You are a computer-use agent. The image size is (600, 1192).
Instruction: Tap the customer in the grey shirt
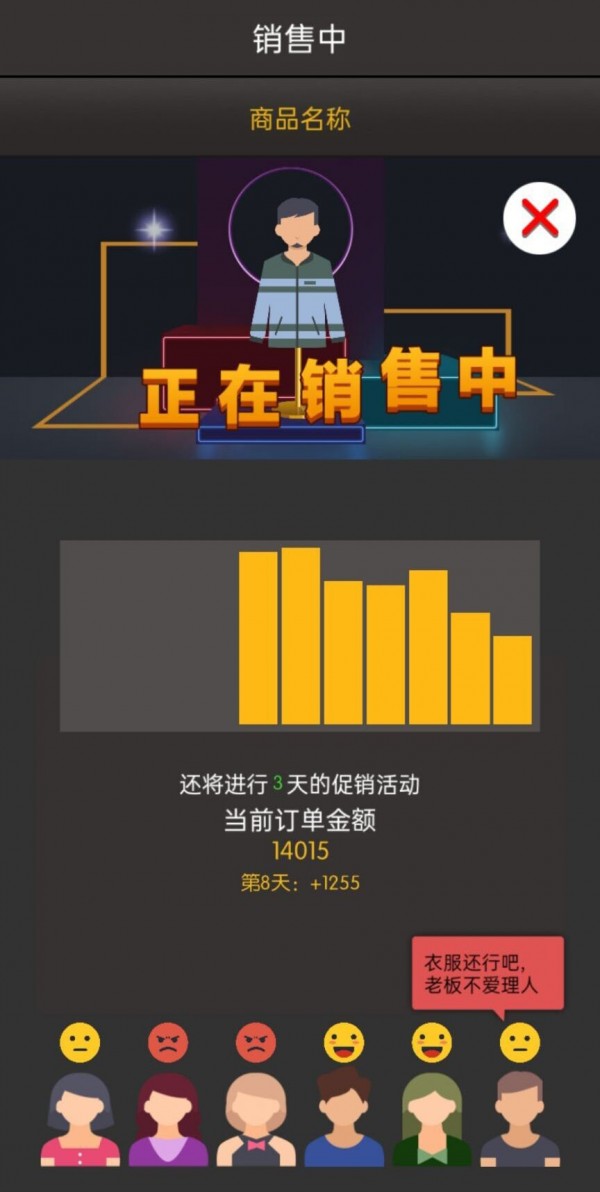click(520, 1118)
